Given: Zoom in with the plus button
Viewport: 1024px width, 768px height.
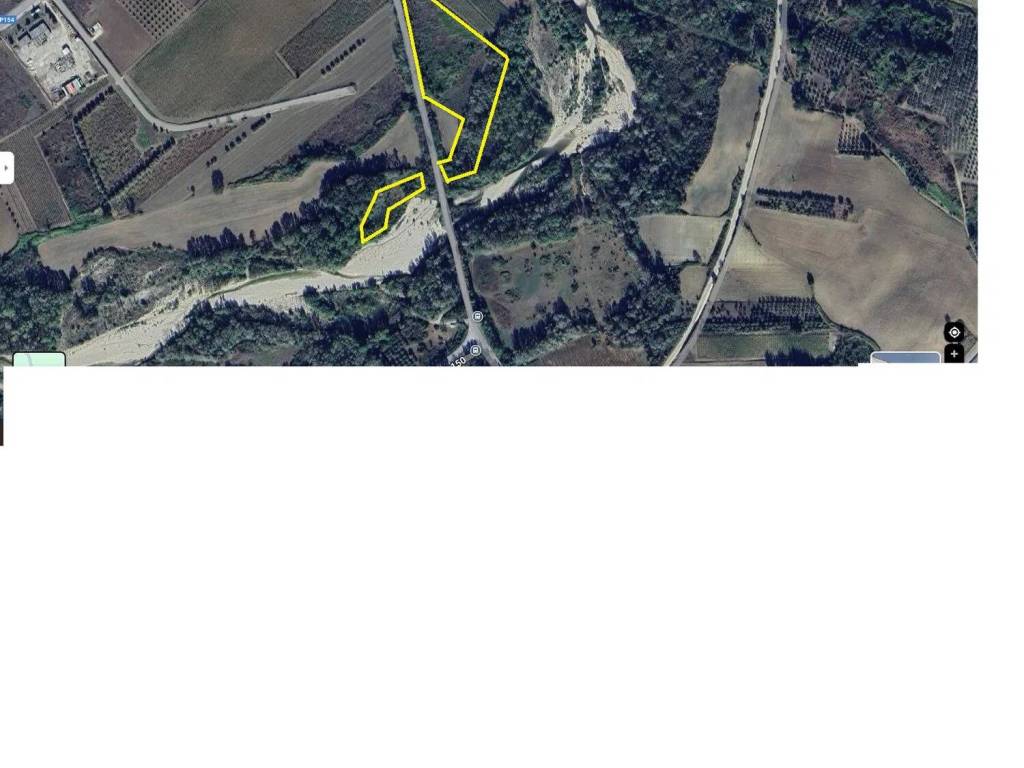Looking at the screenshot, I should point(954,354).
